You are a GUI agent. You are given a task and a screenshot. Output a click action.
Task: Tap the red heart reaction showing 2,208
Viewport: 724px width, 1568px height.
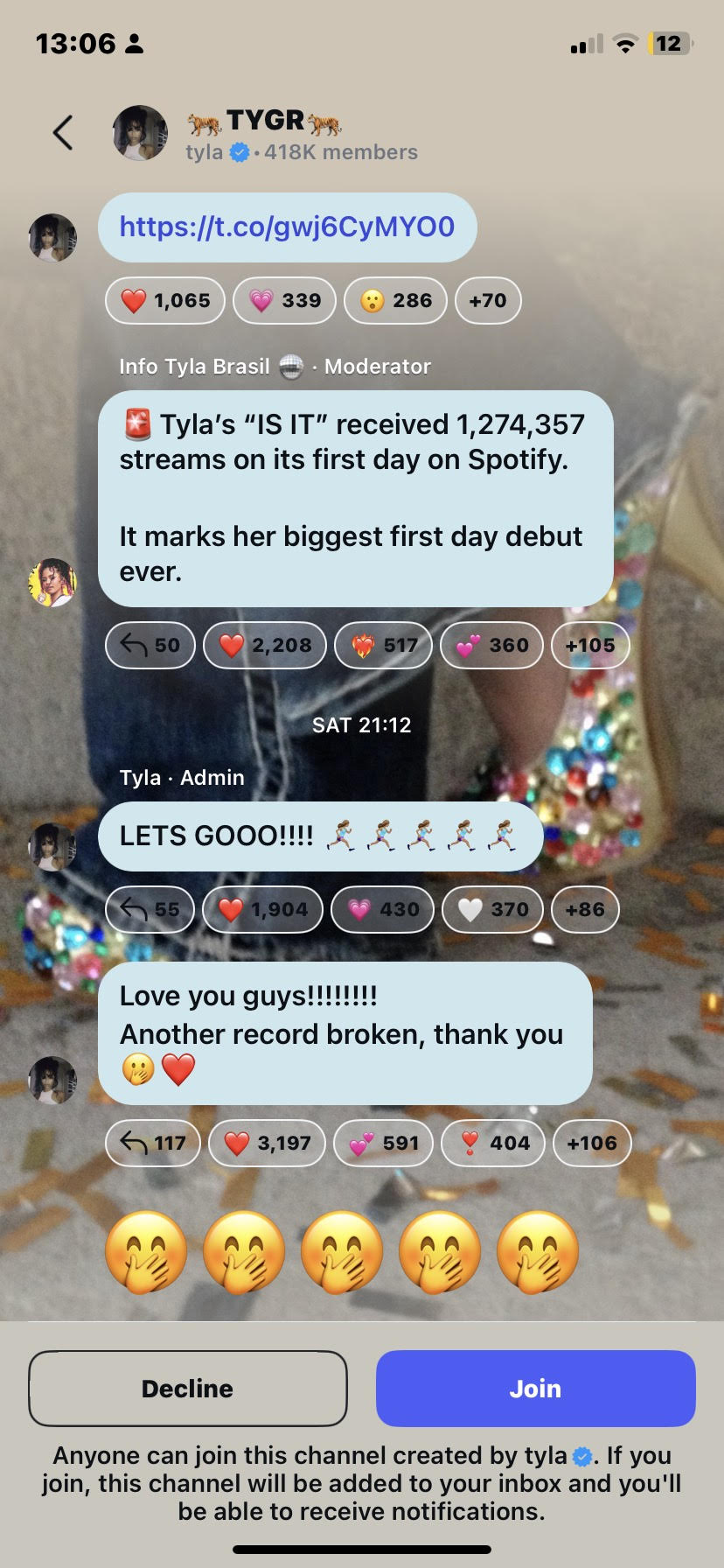click(265, 646)
